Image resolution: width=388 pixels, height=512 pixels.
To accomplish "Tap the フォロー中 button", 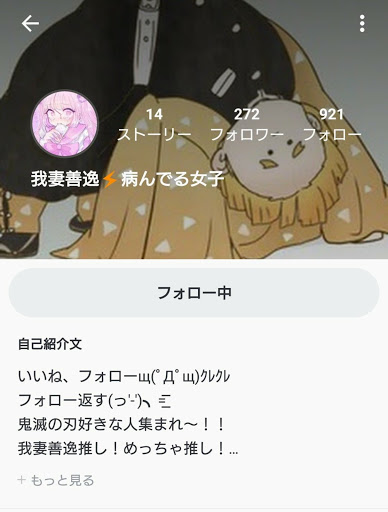I will 194,293.
